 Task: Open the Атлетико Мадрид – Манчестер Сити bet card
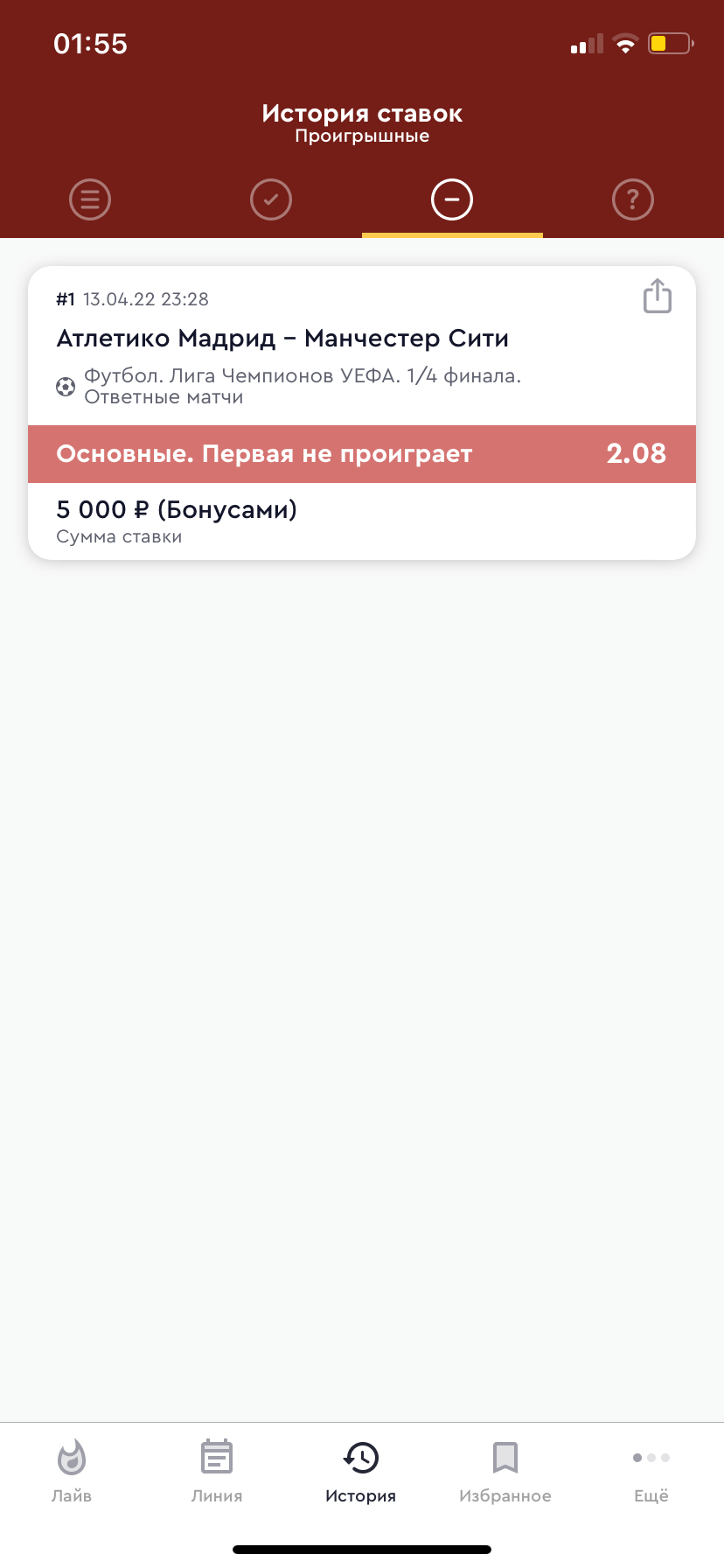[362, 413]
